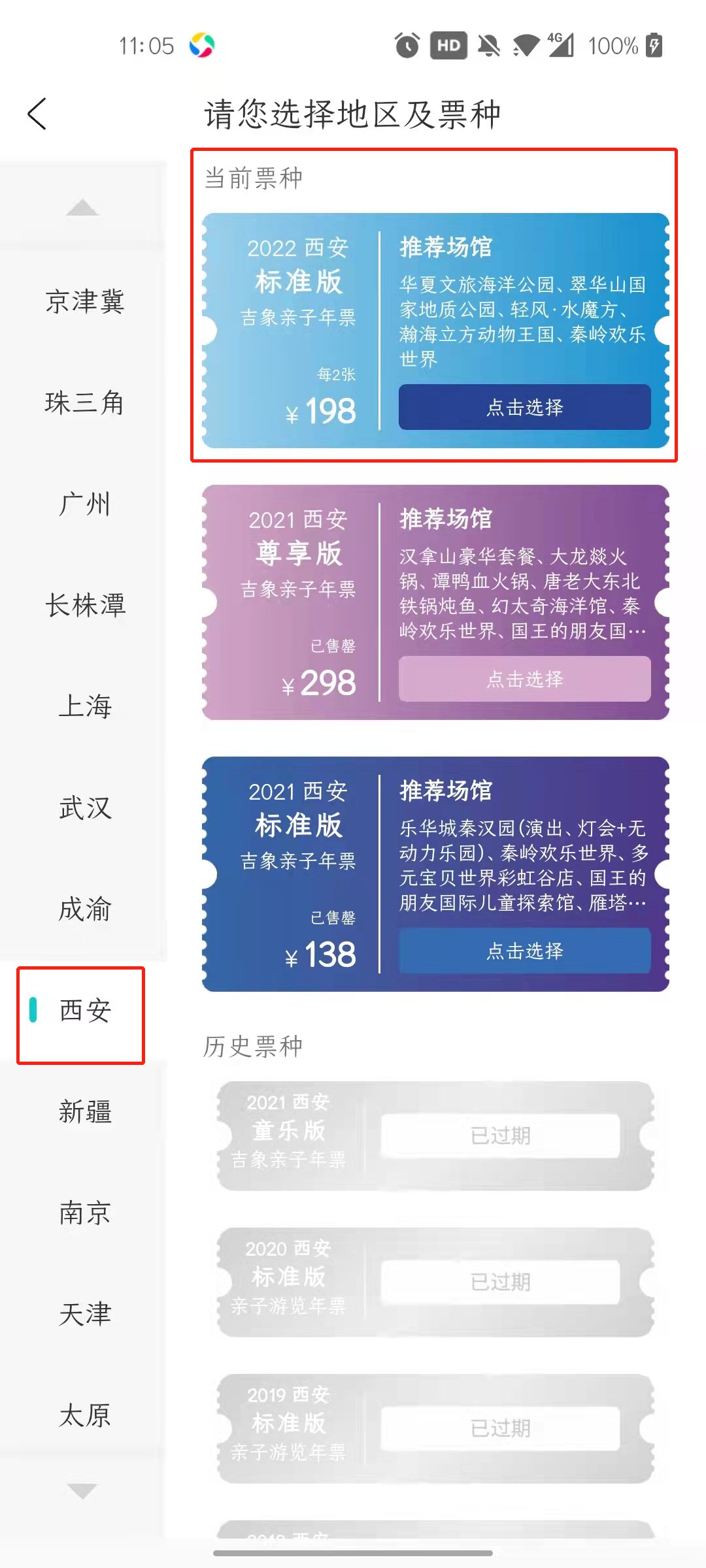Select 武汉 from the region list

[x=84, y=808]
